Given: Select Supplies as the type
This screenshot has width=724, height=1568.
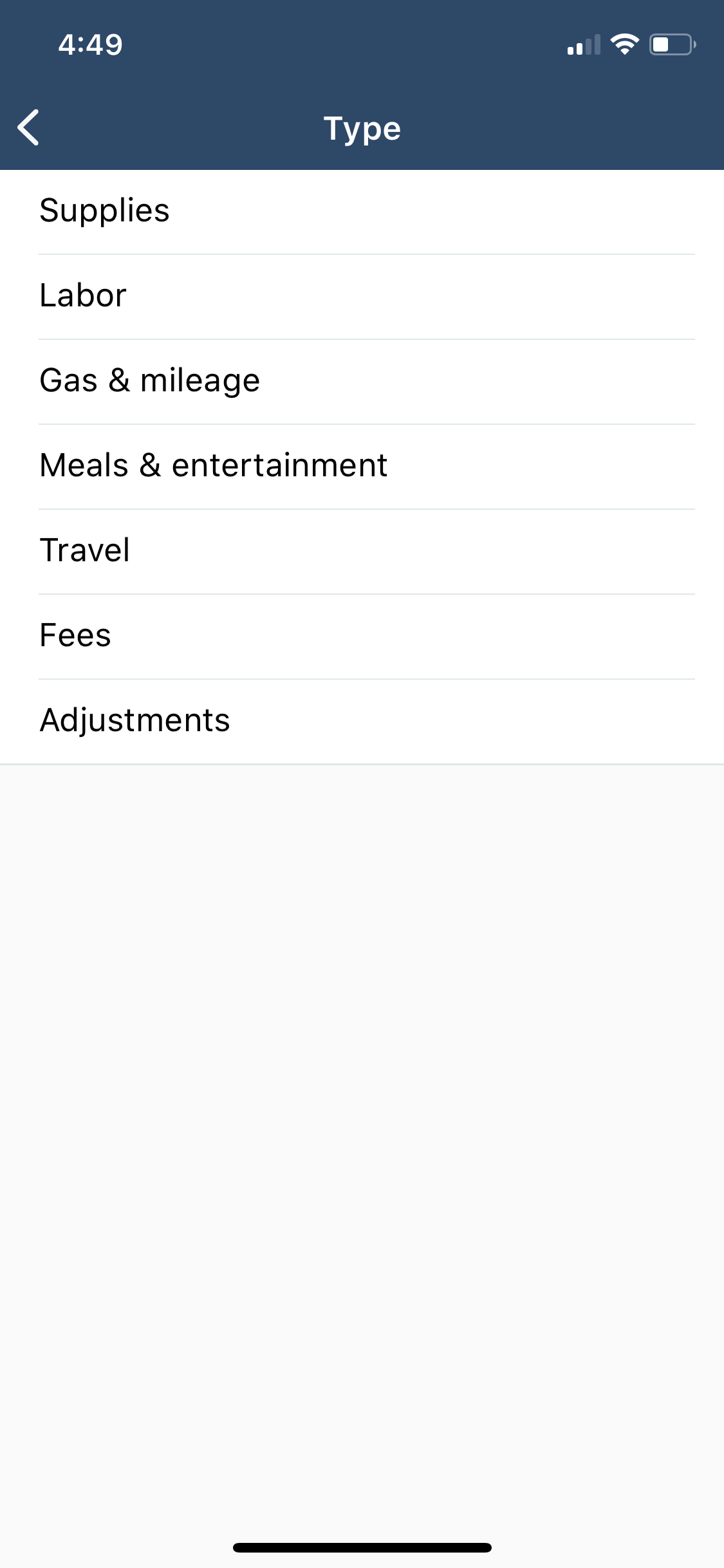Looking at the screenshot, I should click(x=362, y=212).
